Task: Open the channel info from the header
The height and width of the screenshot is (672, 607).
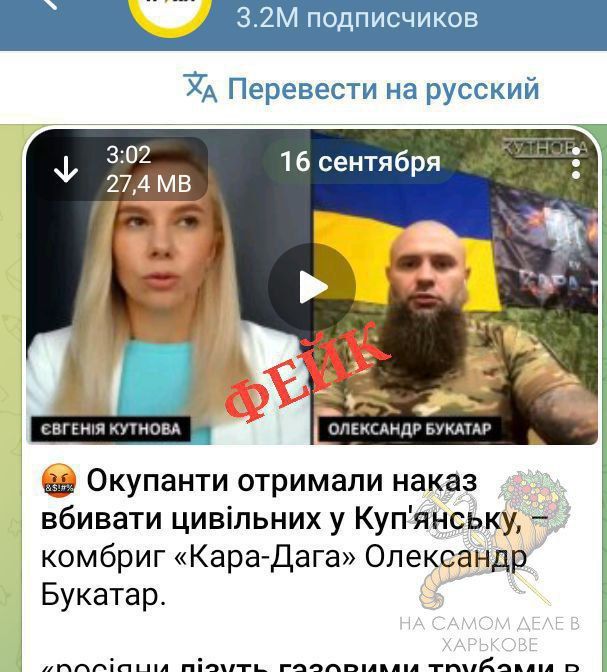Action: (x=357, y=17)
